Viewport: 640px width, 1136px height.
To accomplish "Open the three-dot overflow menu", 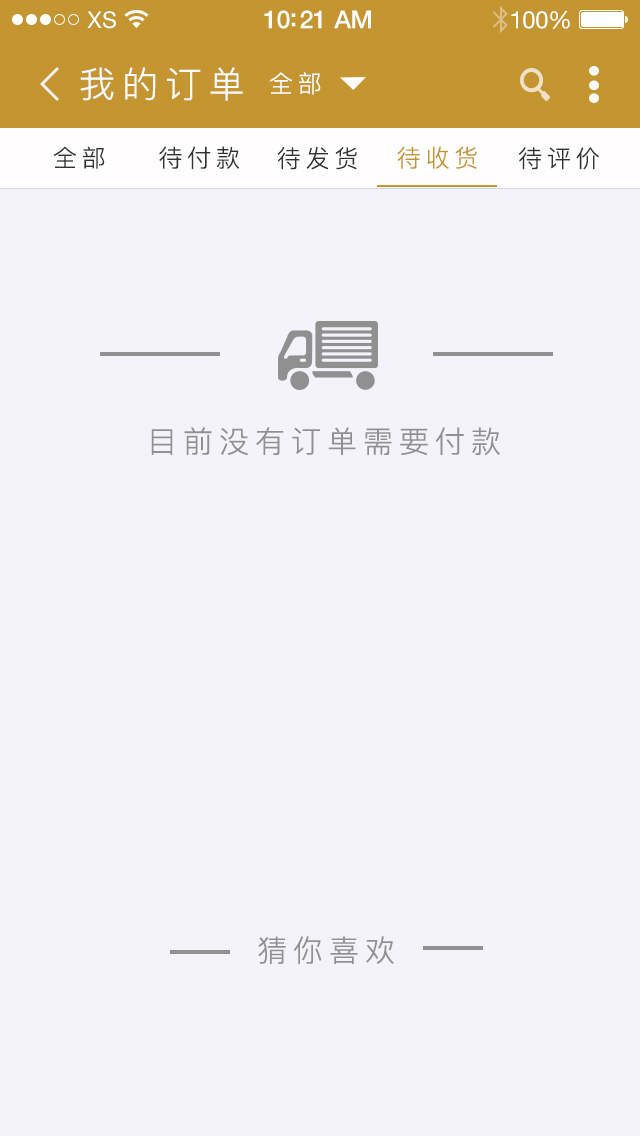I will [x=594, y=84].
